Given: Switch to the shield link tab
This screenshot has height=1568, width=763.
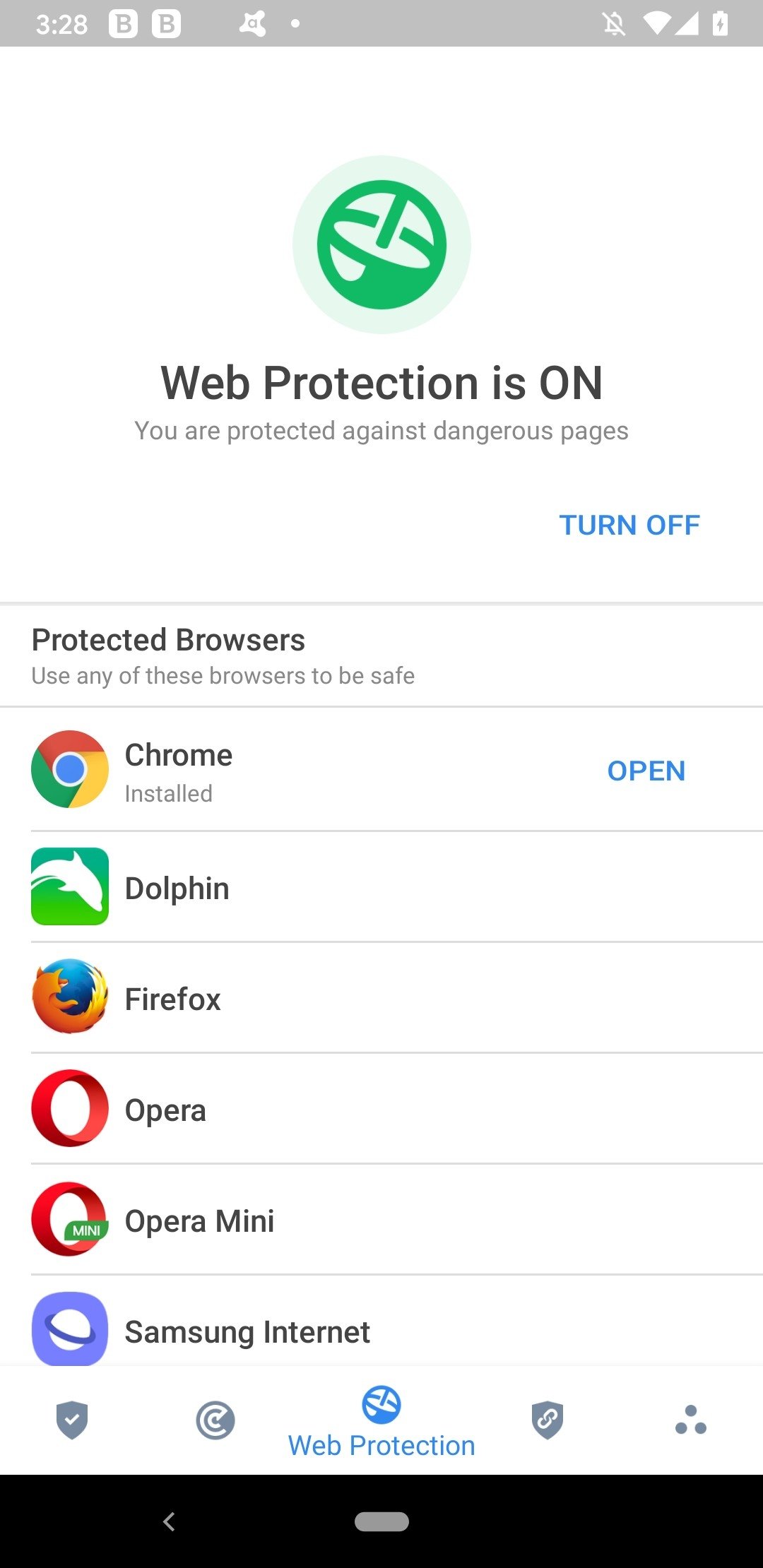Looking at the screenshot, I should [x=548, y=1420].
